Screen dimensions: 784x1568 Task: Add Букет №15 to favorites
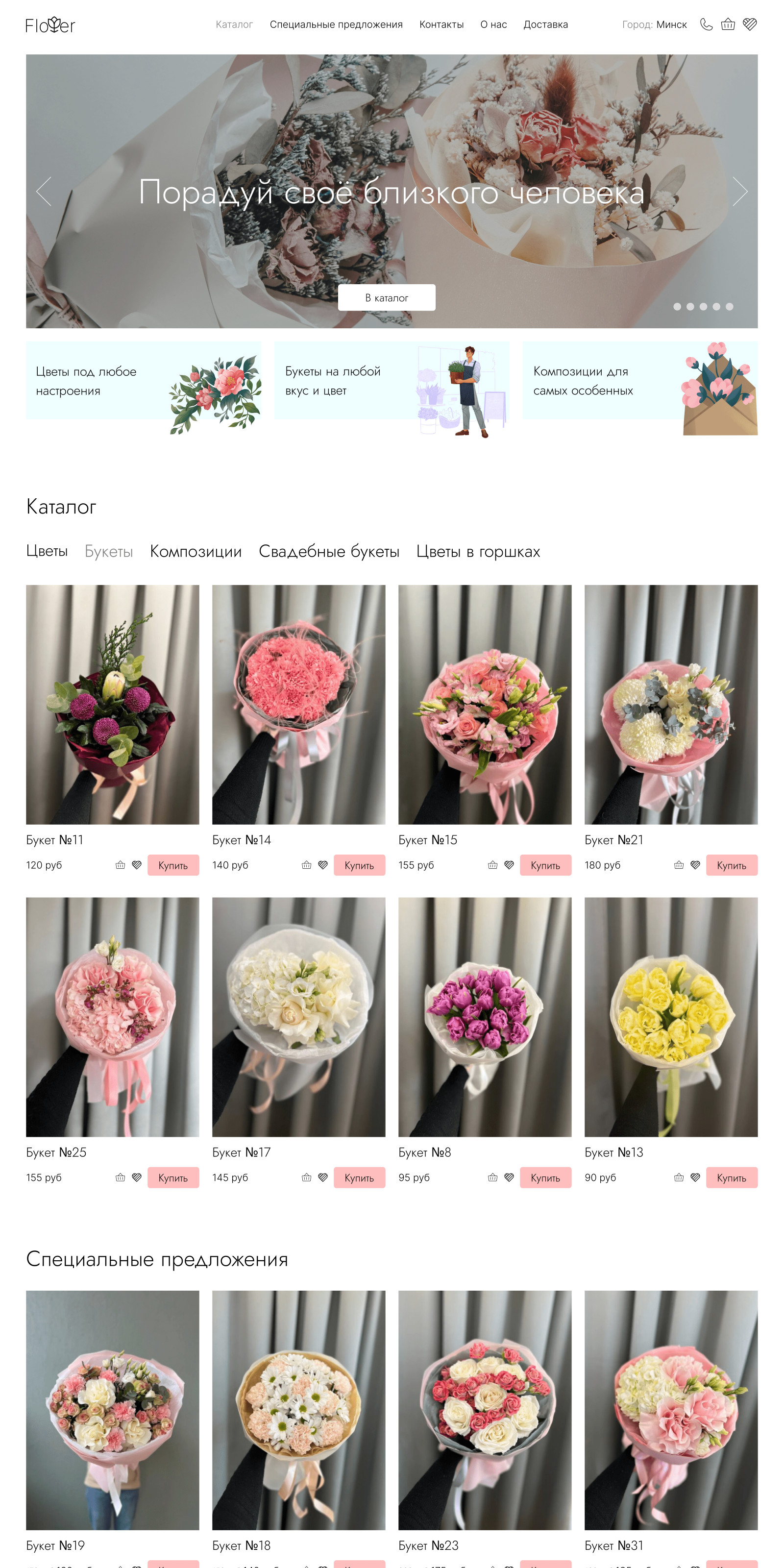pyautogui.click(x=509, y=865)
